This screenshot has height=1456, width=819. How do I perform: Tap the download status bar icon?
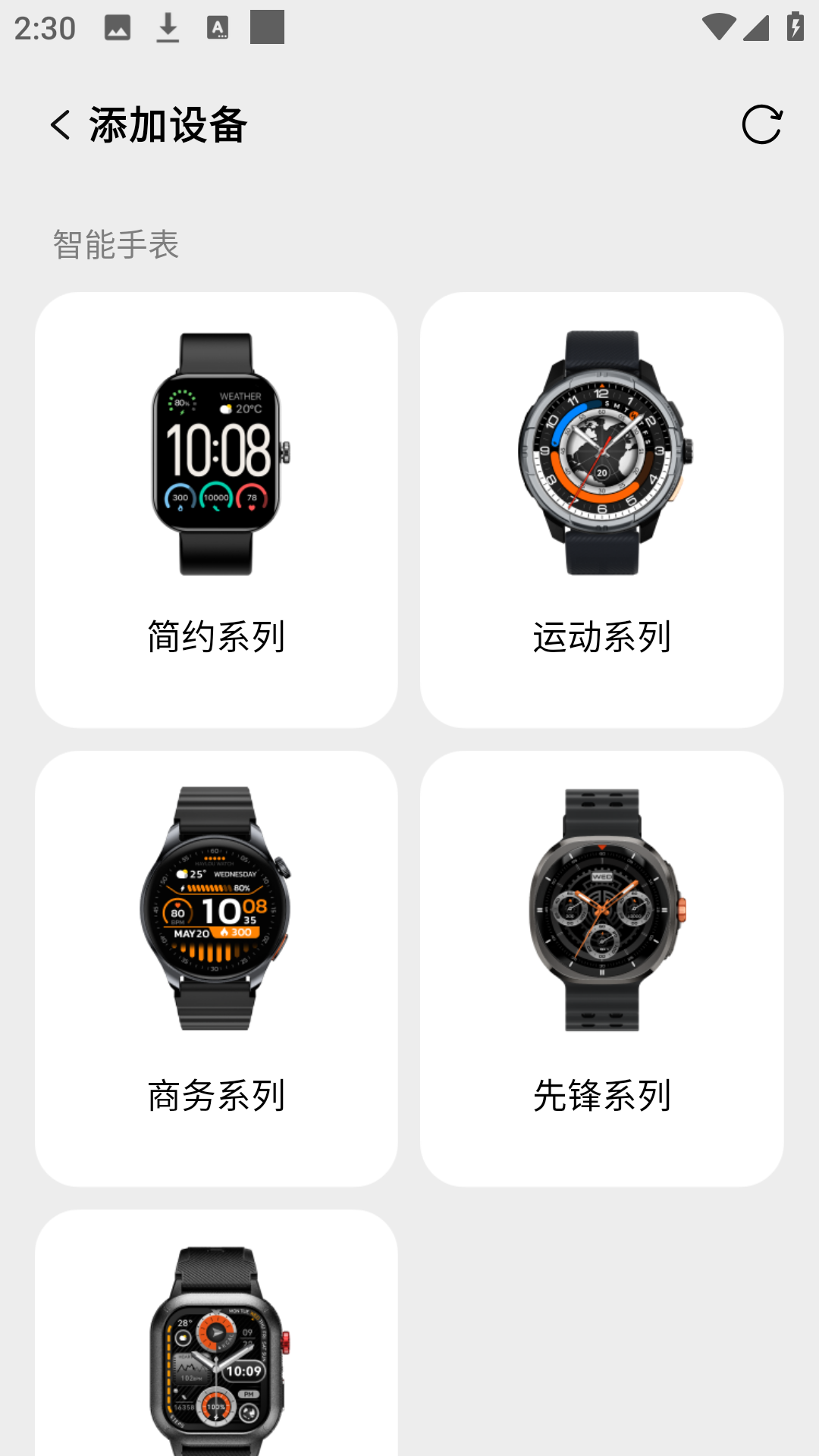(168, 28)
